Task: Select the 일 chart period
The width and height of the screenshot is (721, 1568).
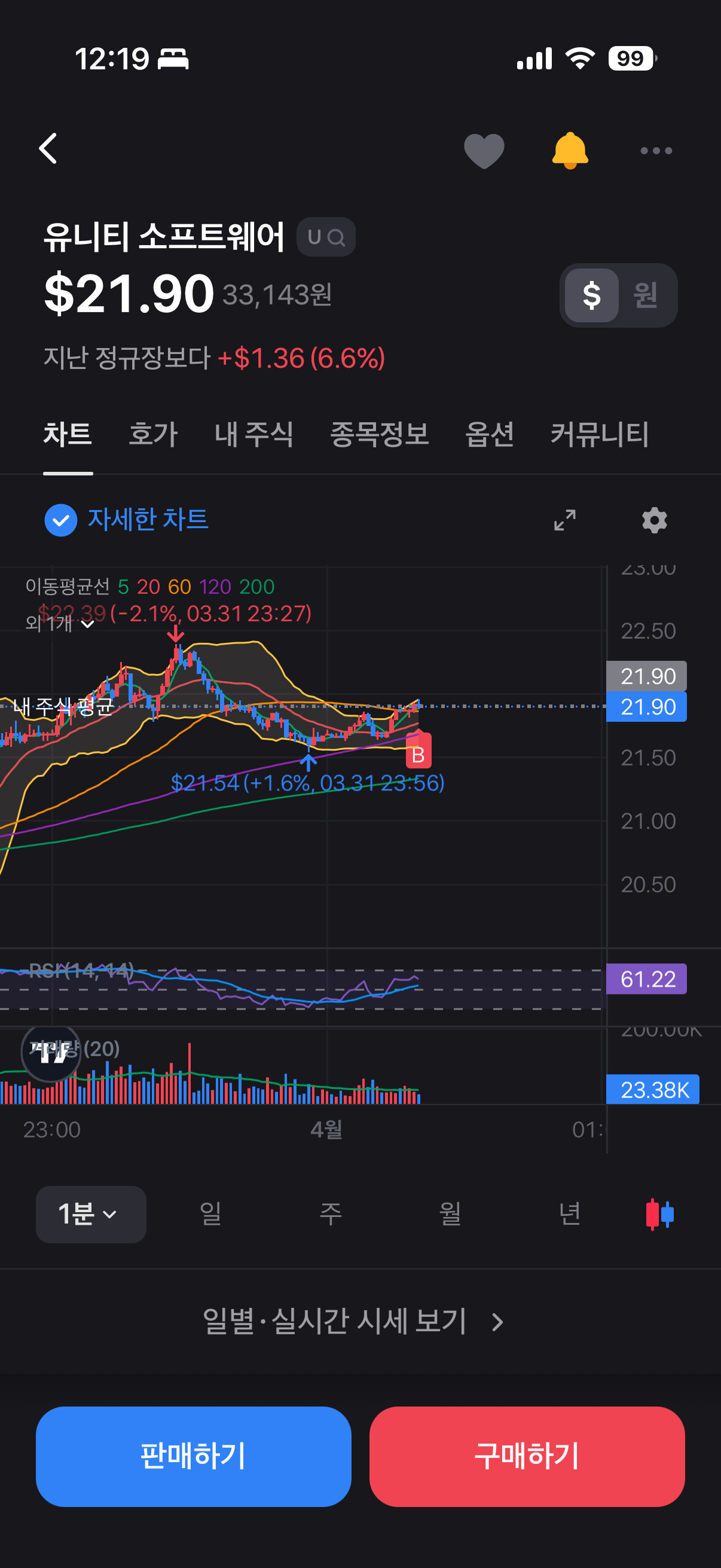Action: [210, 1214]
